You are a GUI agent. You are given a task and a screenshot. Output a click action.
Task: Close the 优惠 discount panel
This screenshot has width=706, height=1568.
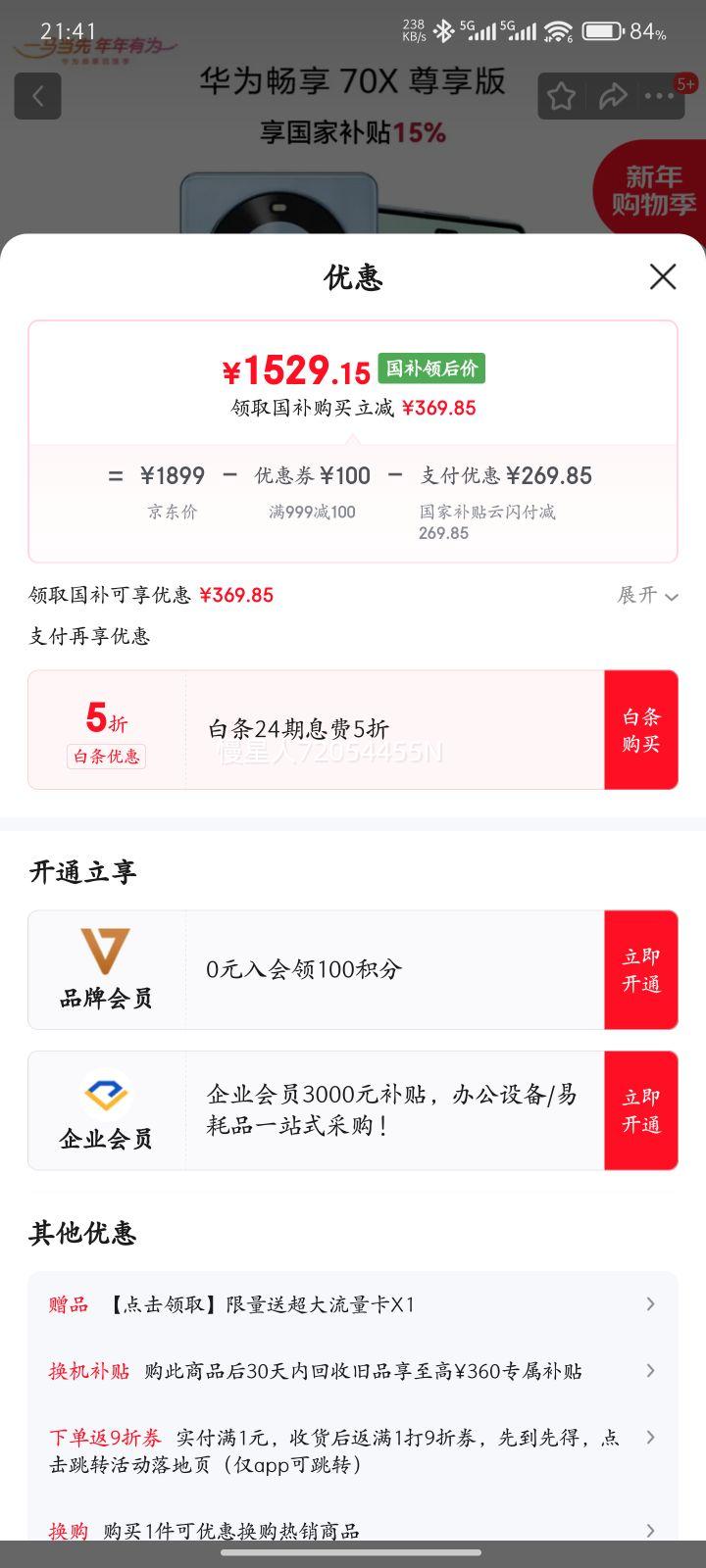[x=663, y=277]
